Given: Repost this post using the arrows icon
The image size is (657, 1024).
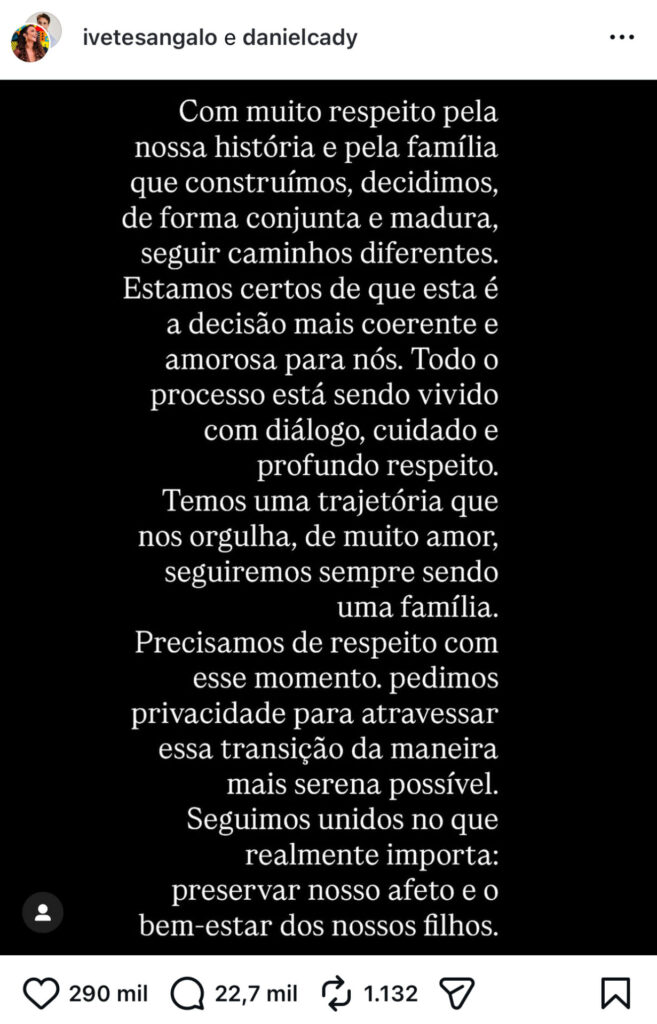Looking at the screenshot, I should (x=334, y=993).
